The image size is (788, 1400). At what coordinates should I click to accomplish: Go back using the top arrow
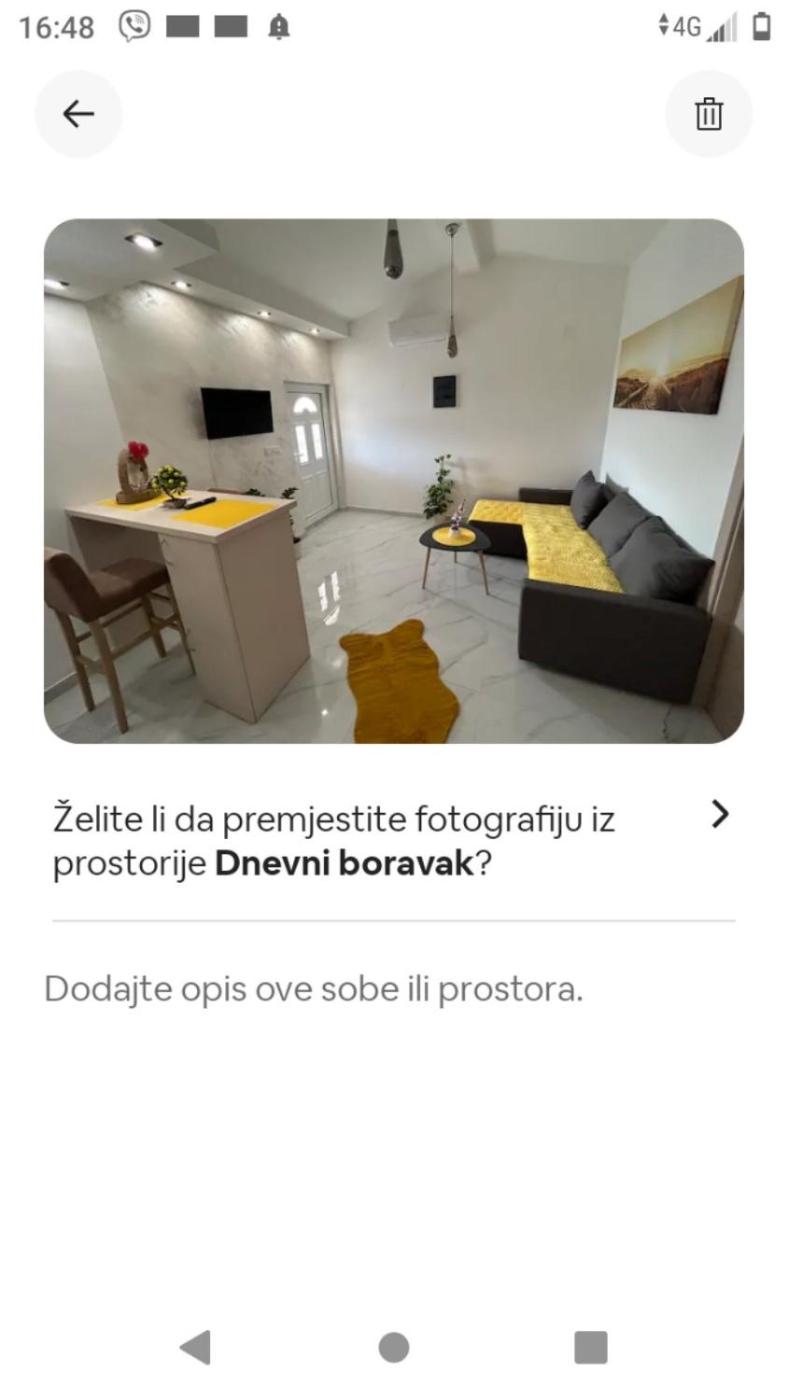coord(78,114)
